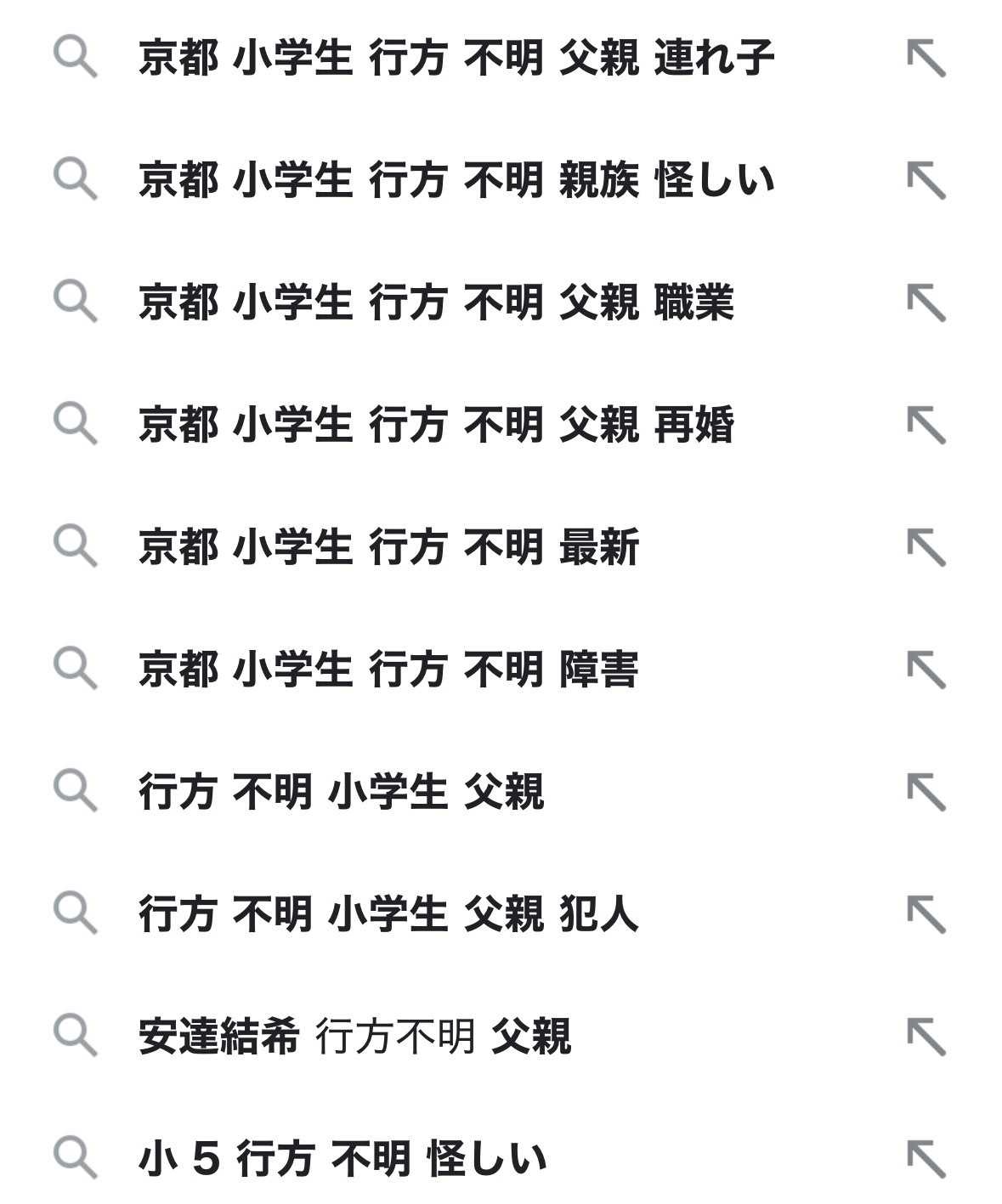Search for '京都 小学生 行方 不明 父親 再婚'

tap(435, 425)
